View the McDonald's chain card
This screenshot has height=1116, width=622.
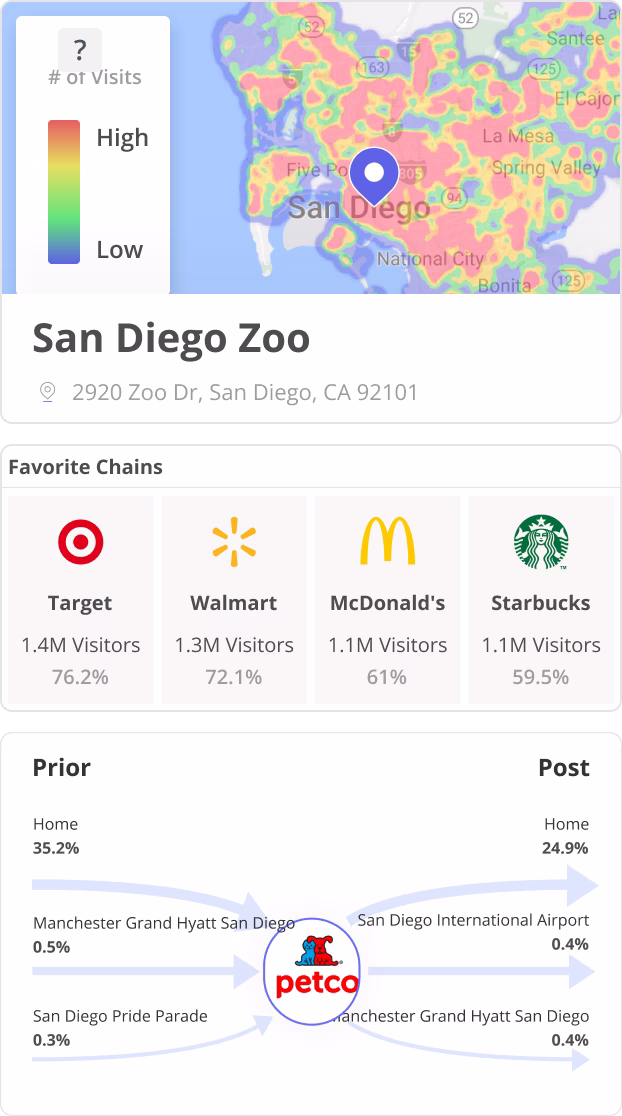pyautogui.click(x=388, y=600)
